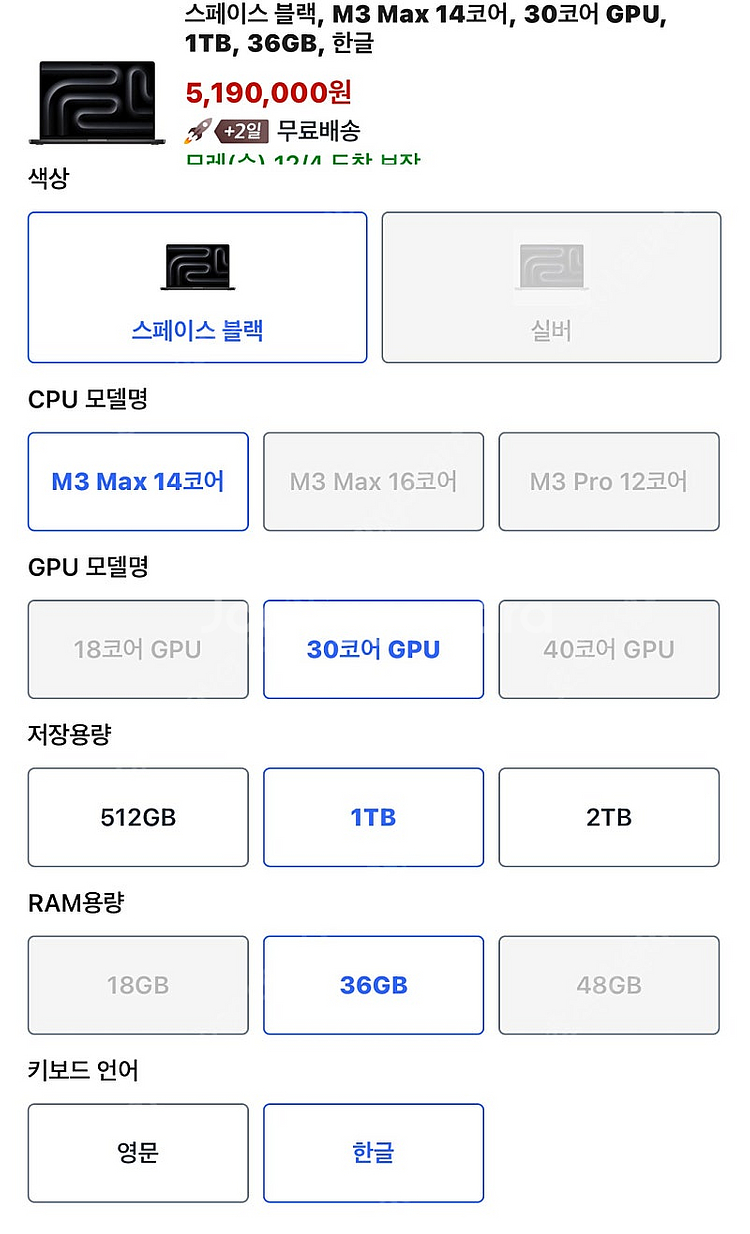Image resolution: width=750 pixels, height=1234 pixels.
Task: Select 512GB storage
Action: (138, 817)
